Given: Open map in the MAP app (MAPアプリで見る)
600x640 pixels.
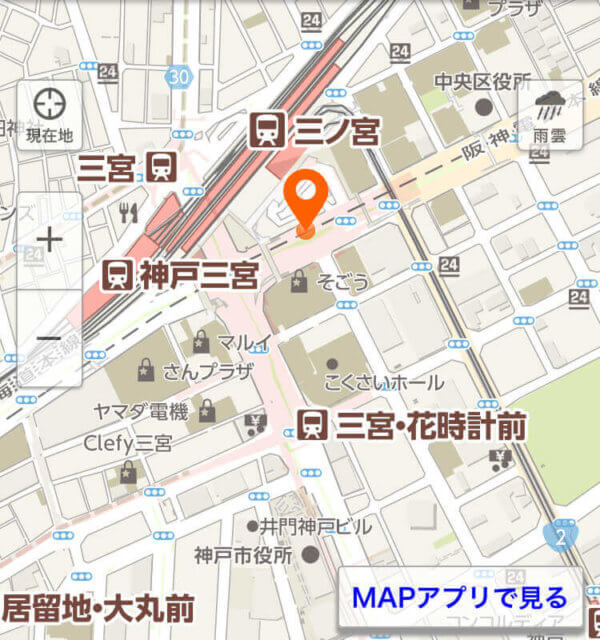Looking at the screenshot, I should pos(459,598).
